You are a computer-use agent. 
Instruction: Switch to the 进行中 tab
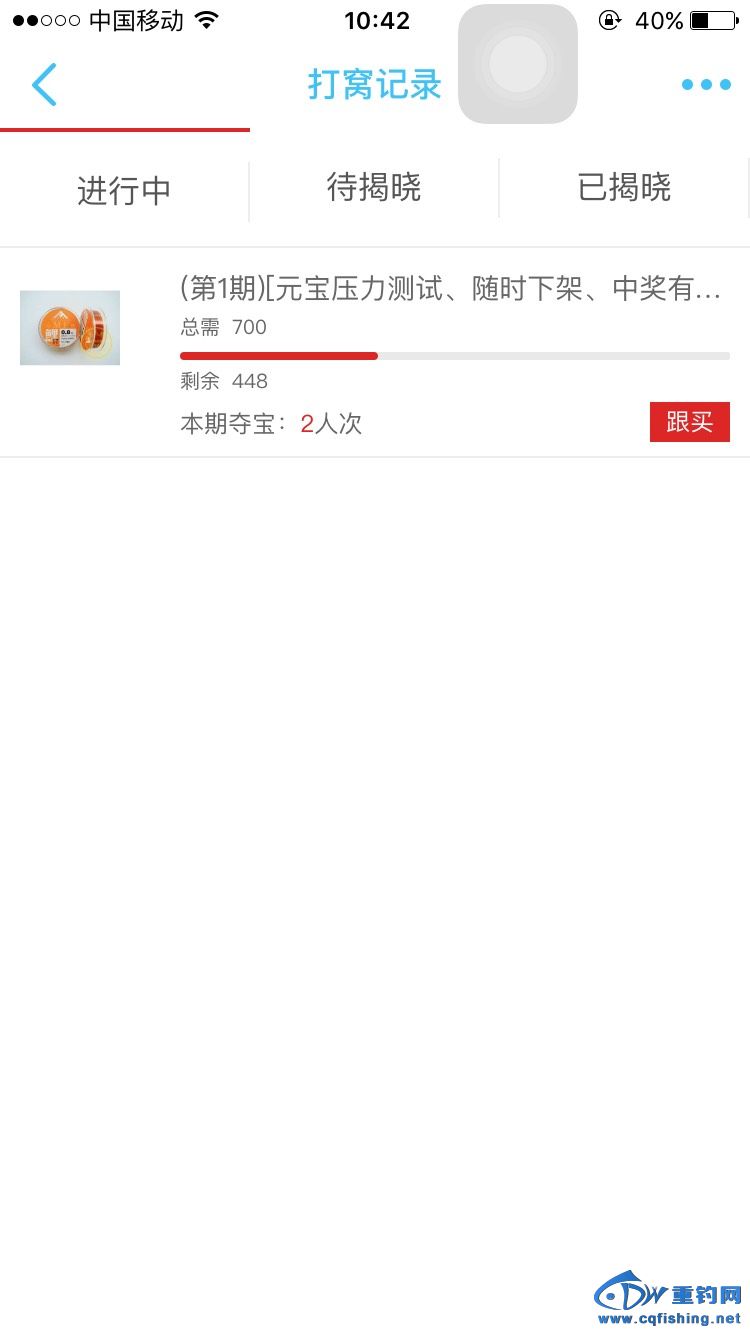coord(124,190)
